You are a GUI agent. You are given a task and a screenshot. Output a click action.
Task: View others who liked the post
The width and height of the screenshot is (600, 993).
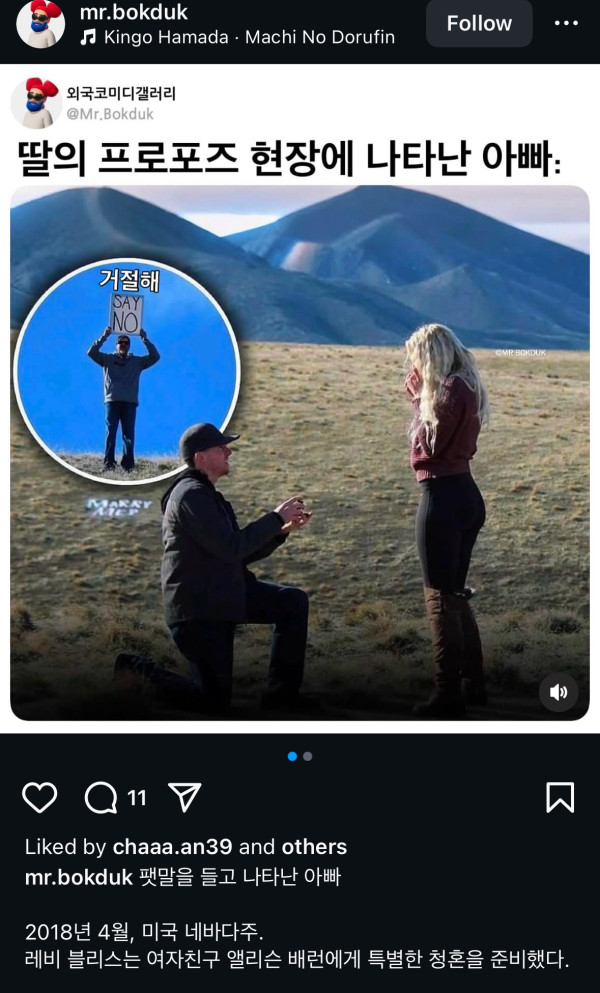(x=314, y=847)
